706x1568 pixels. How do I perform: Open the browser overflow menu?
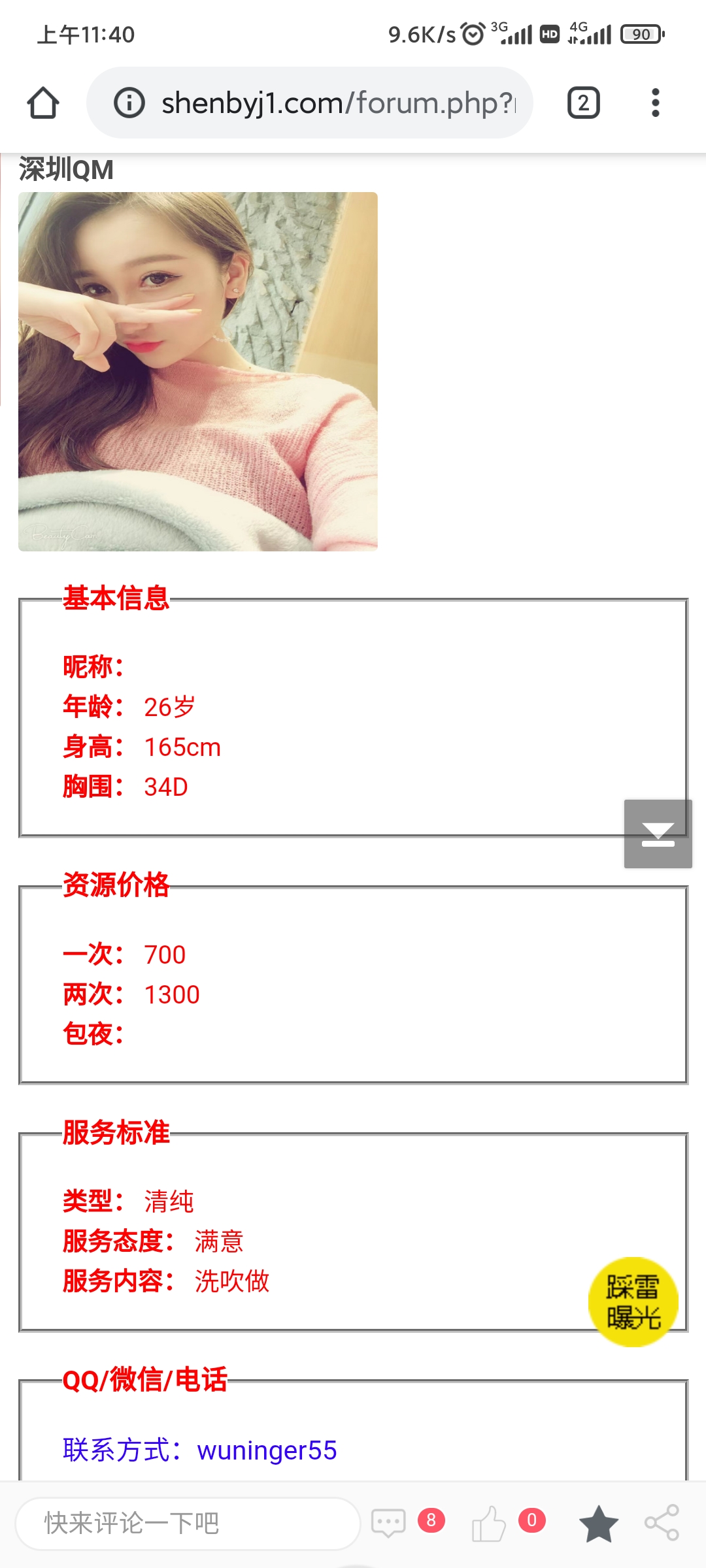pyautogui.click(x=655, y=103)
